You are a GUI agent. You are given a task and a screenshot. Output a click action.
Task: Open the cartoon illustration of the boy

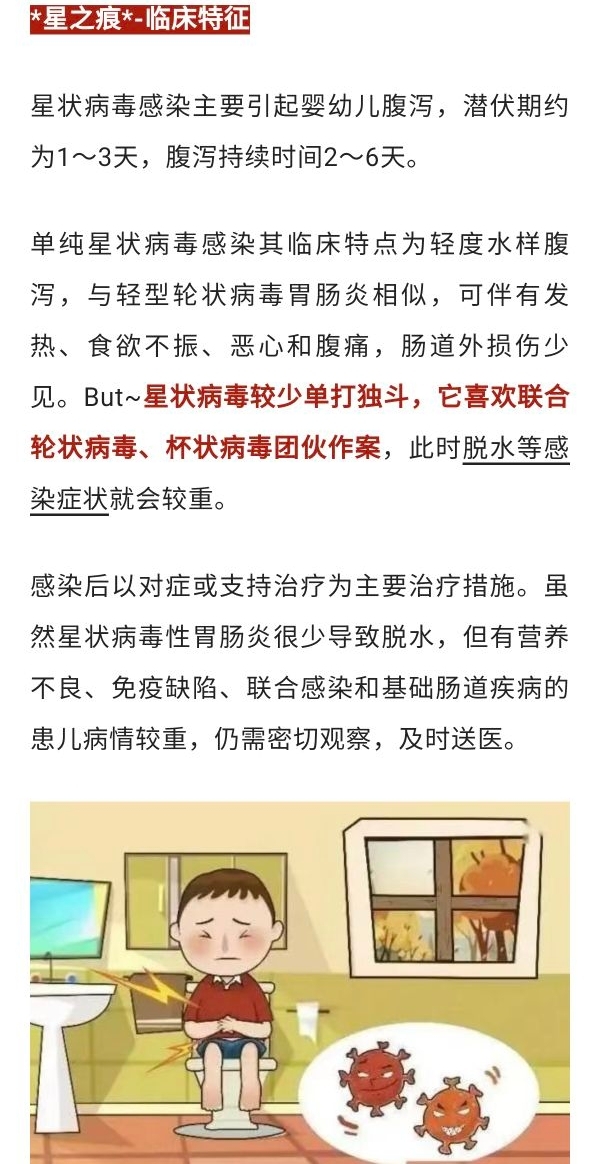[300, 982]
